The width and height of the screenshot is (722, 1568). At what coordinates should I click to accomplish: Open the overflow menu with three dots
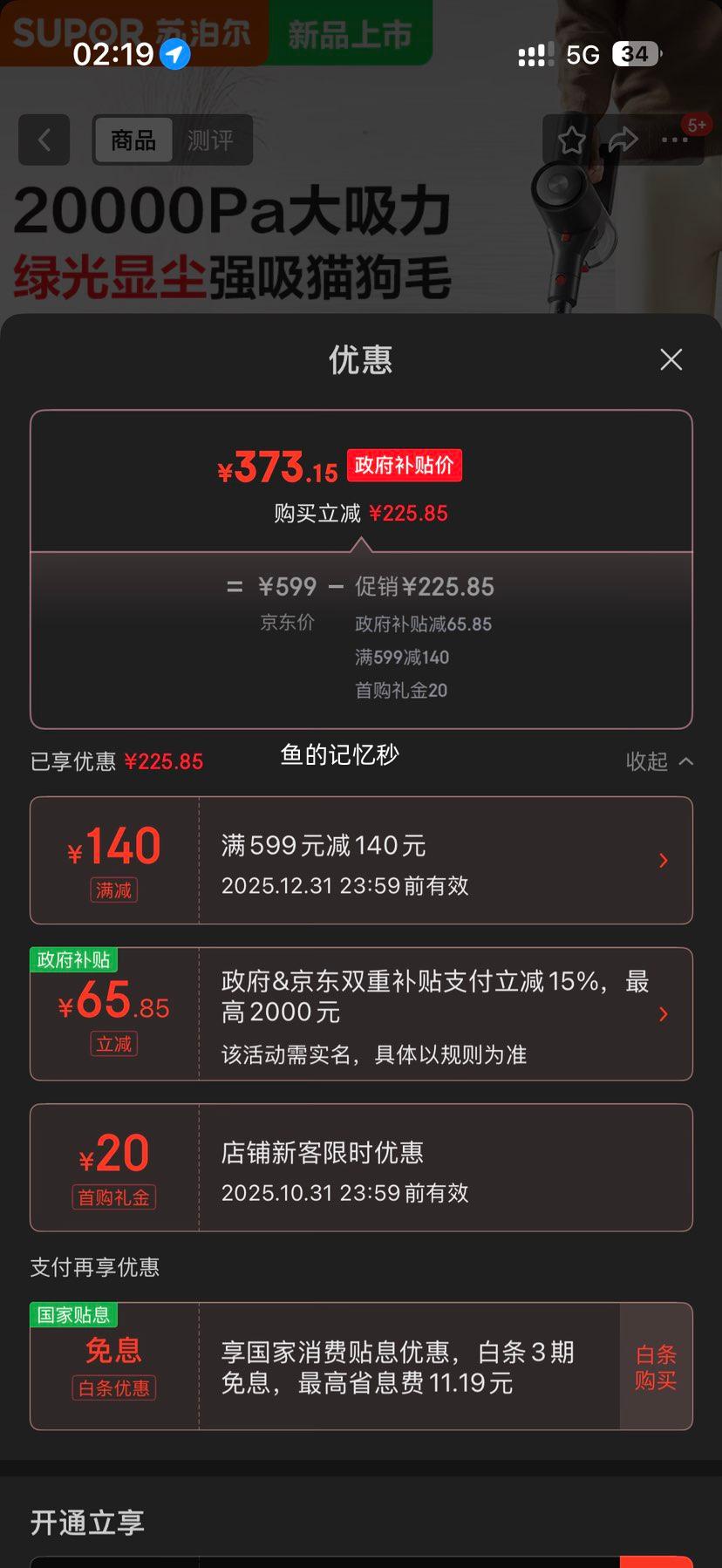pyautogui.click(x=674, y=140)
